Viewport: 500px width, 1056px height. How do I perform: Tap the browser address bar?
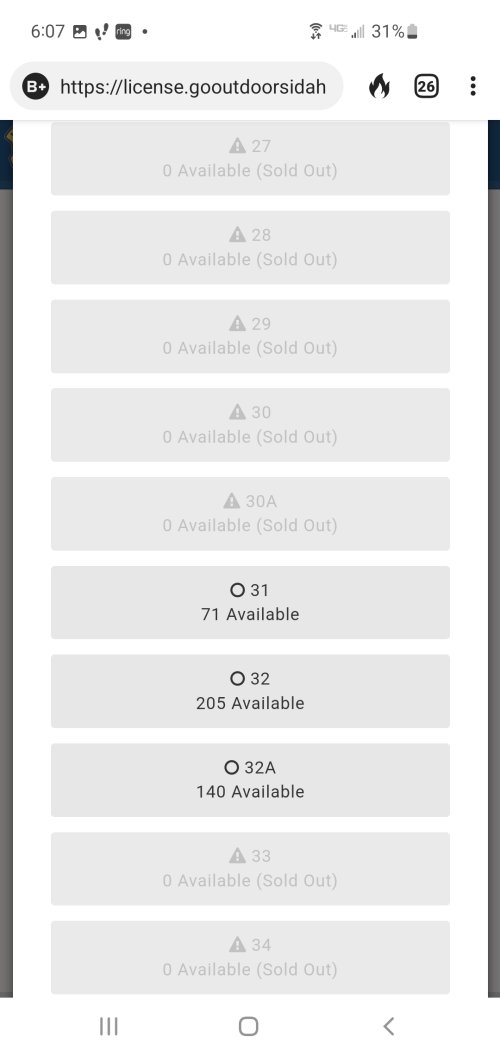(177, 86)
